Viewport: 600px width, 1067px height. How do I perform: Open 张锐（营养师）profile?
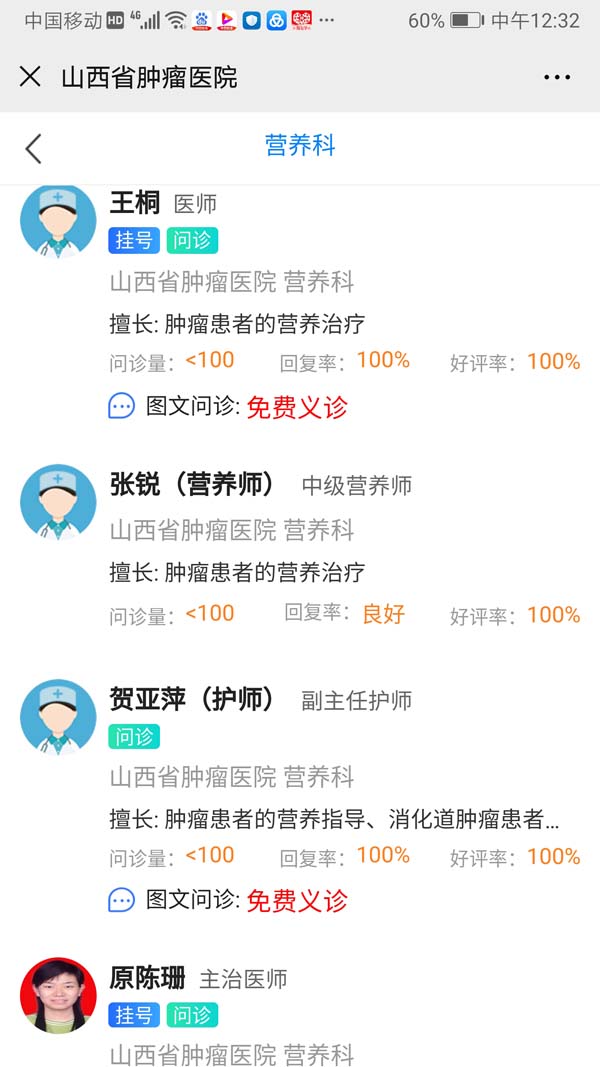point(192,485)
